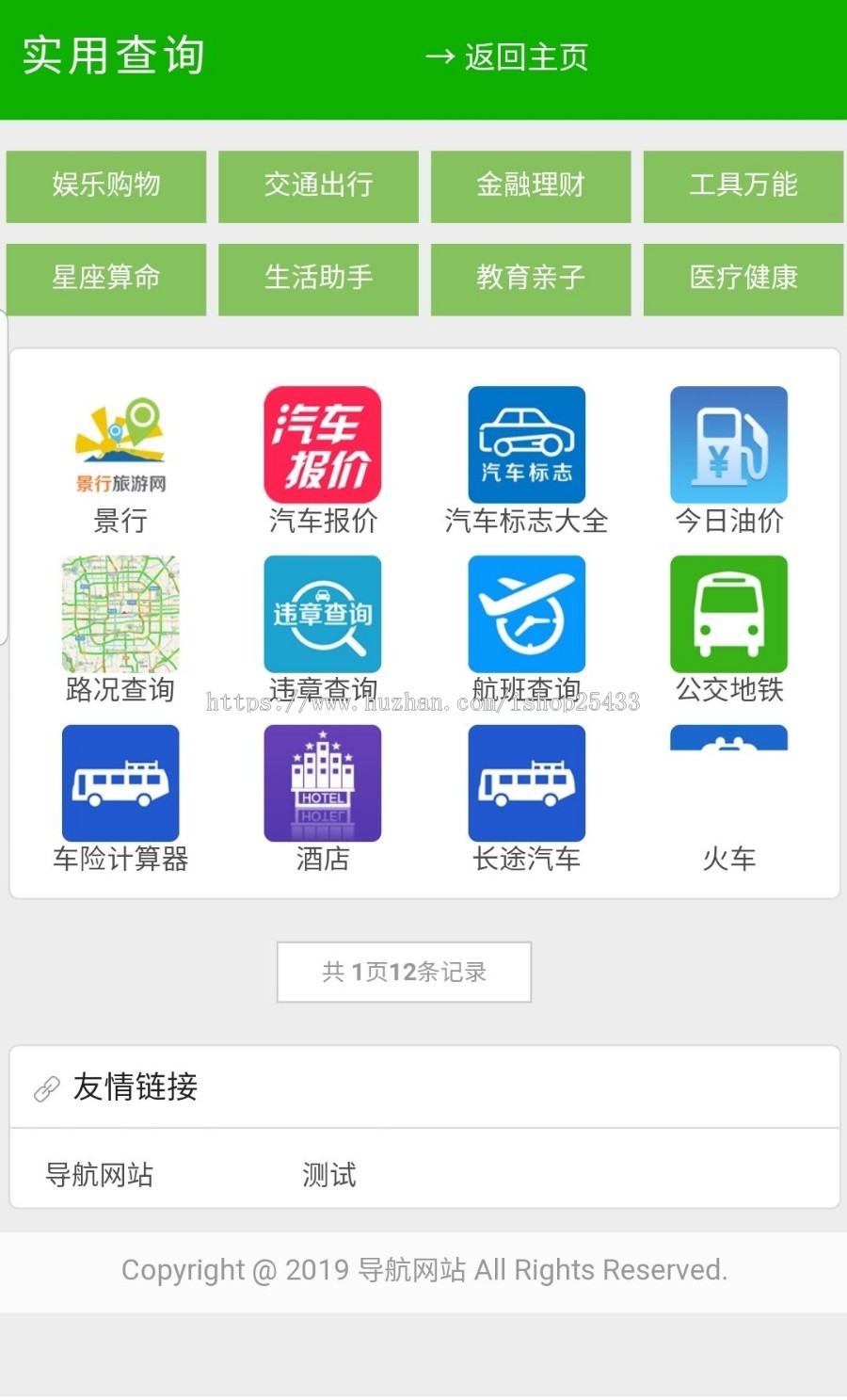This screenshot has width=847, height=1400.
Task: Open the 公交地铁 bus and metro icon
Action: point(728,612)
